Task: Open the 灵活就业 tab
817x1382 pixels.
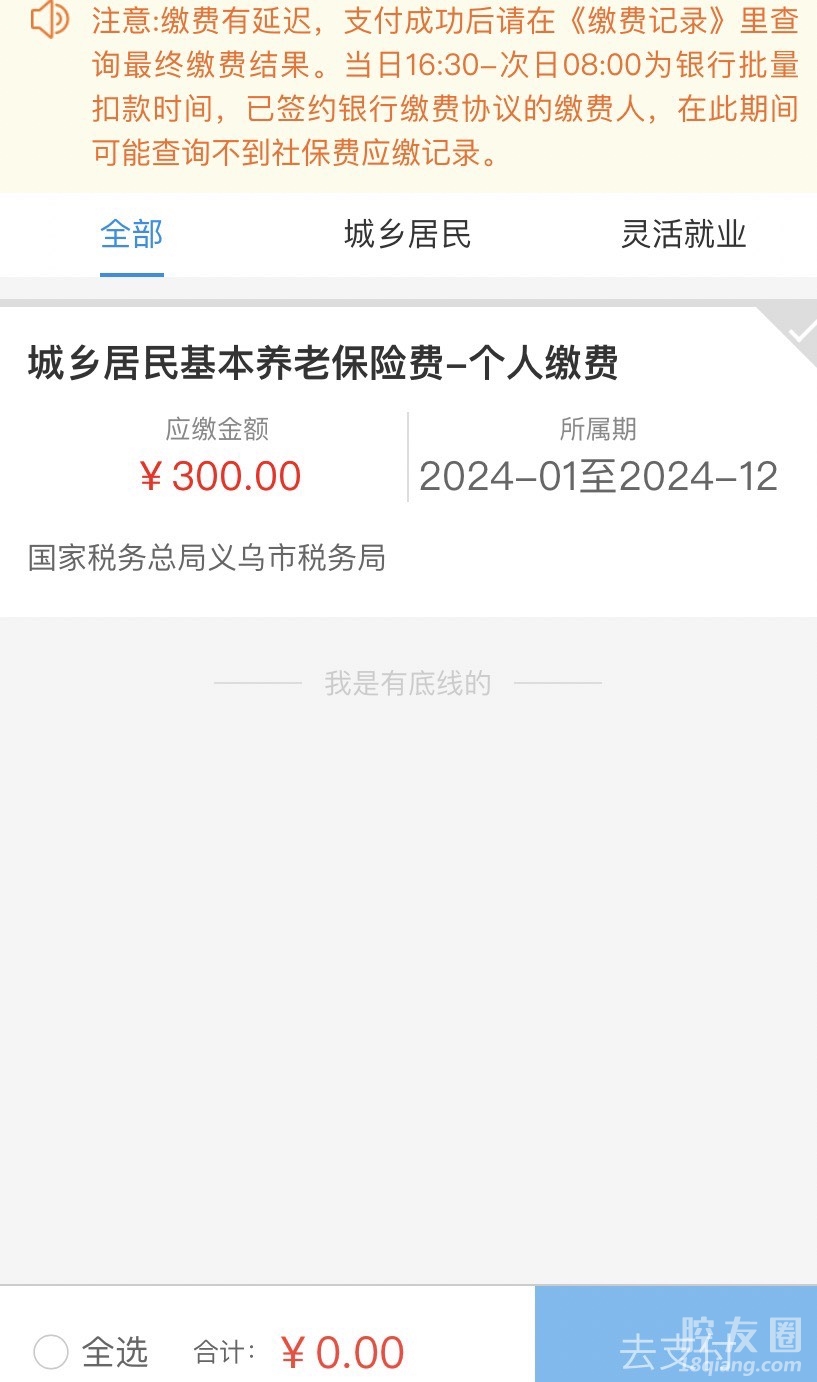Action: tap(684, 235)
